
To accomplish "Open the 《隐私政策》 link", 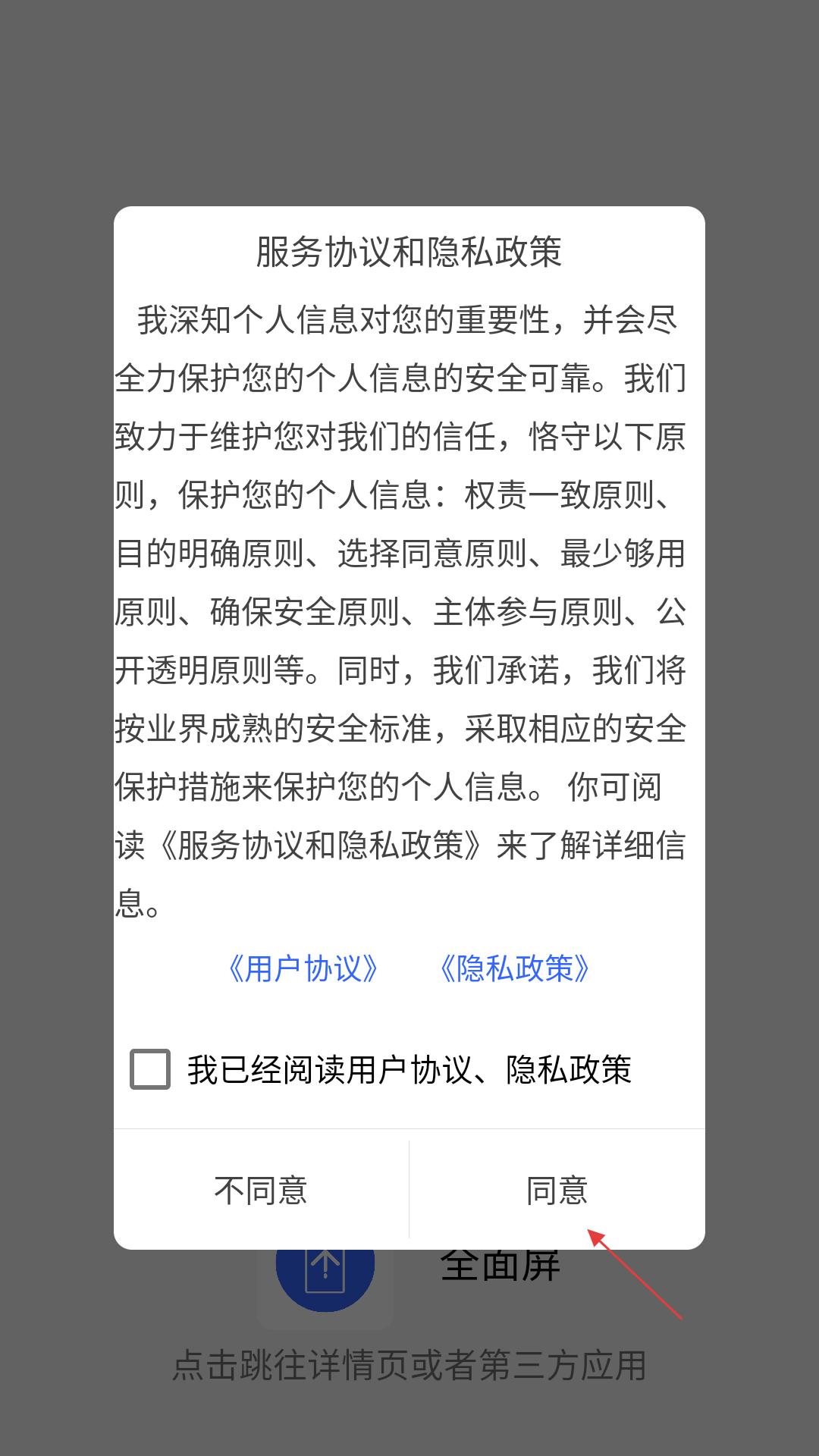I will 515,968.
